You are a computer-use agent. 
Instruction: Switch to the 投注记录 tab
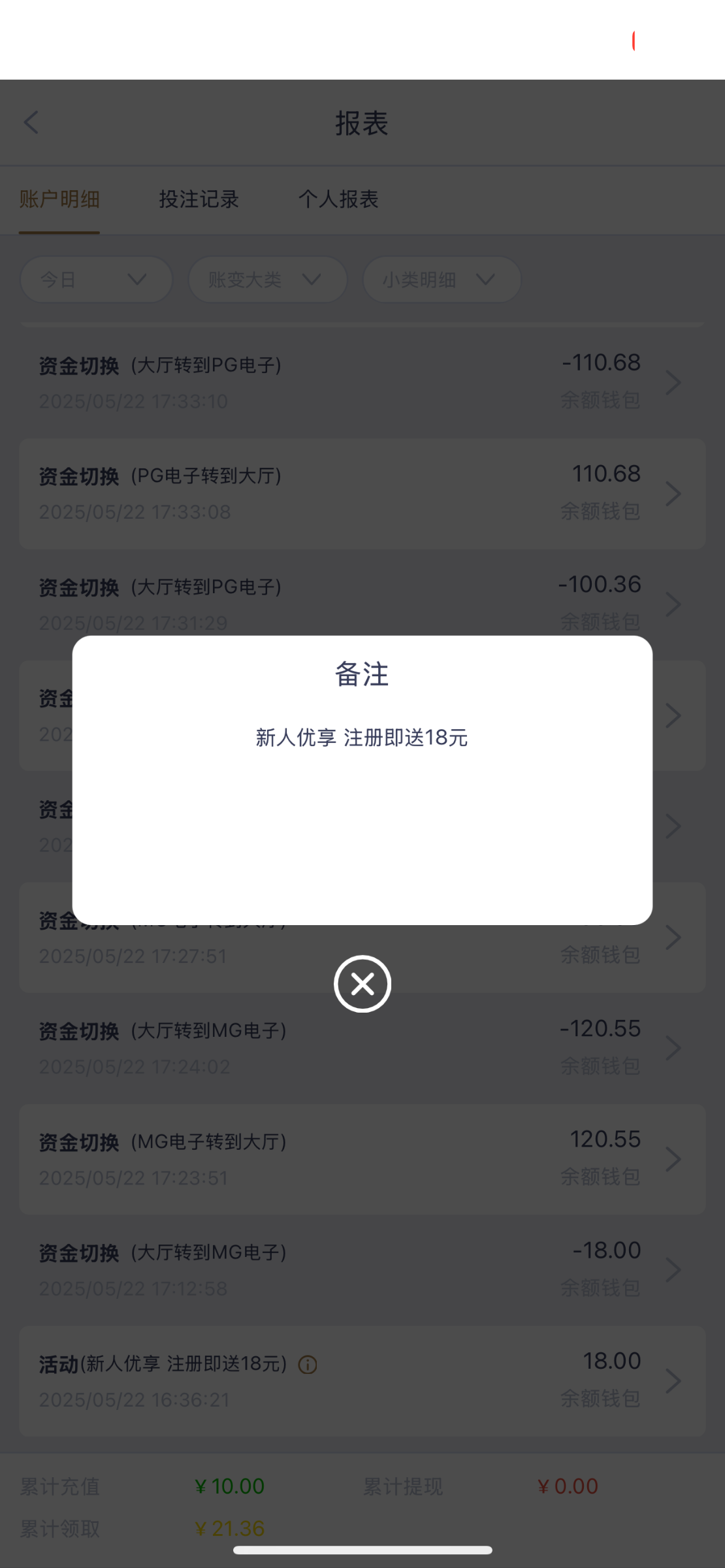[x=199, y=200]
